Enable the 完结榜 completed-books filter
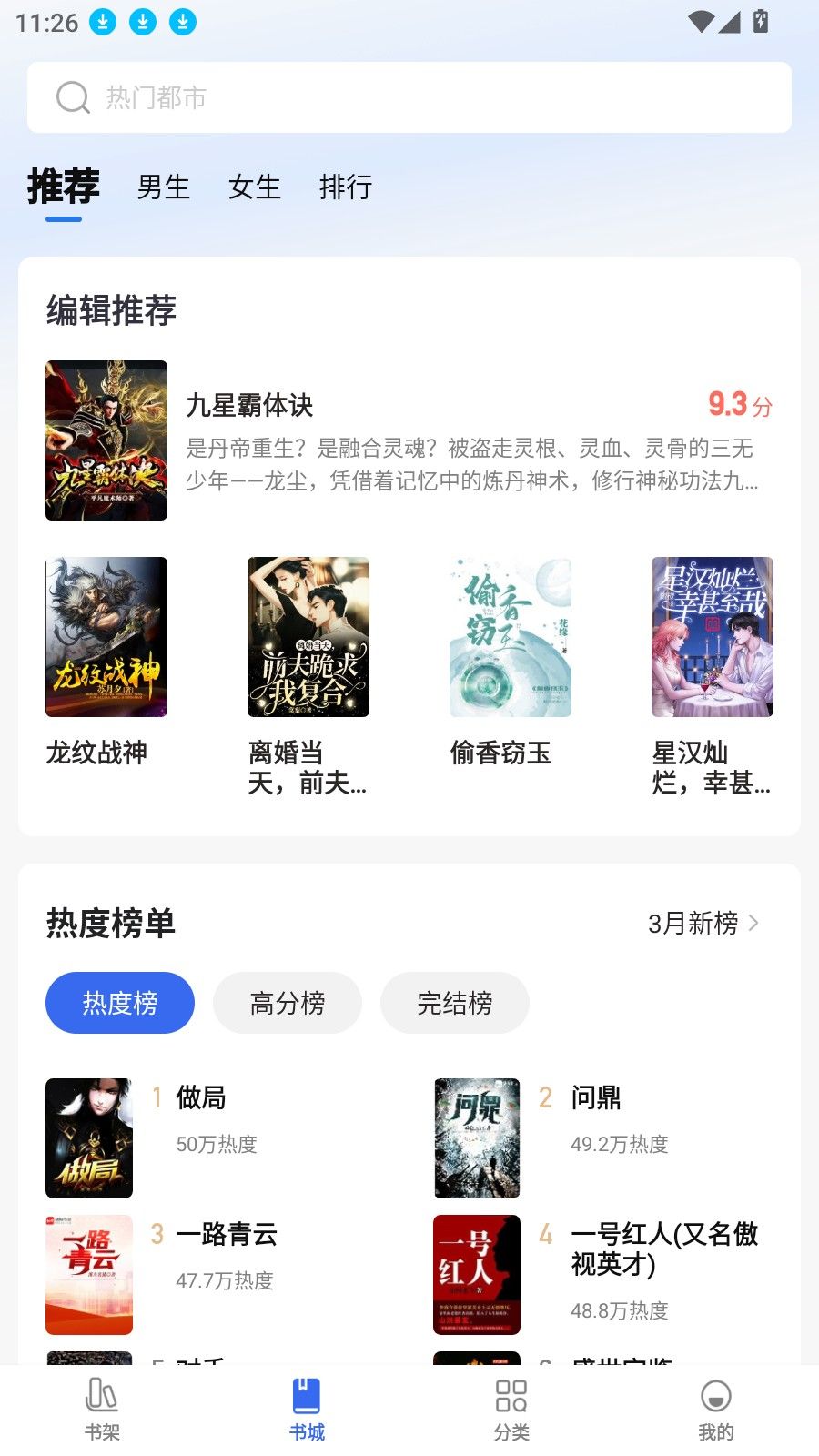 point(454,1002)
